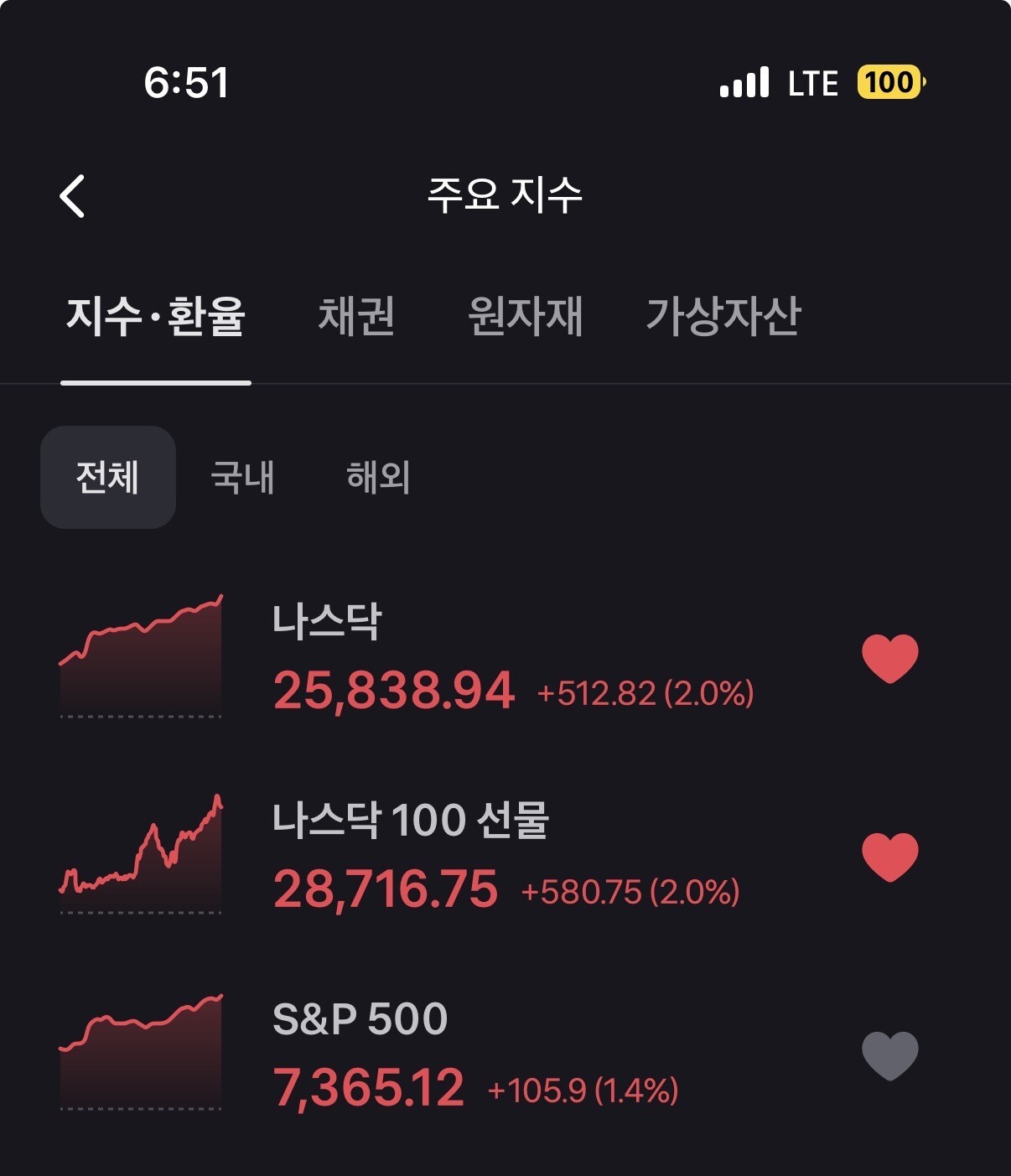Switch to the 원자재 tab
The image size is (1011, 1176).
coord(525,317)
